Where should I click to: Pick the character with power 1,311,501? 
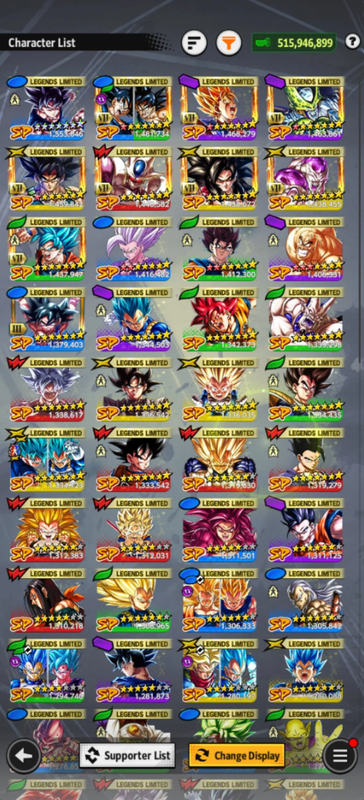coord(220,531)
